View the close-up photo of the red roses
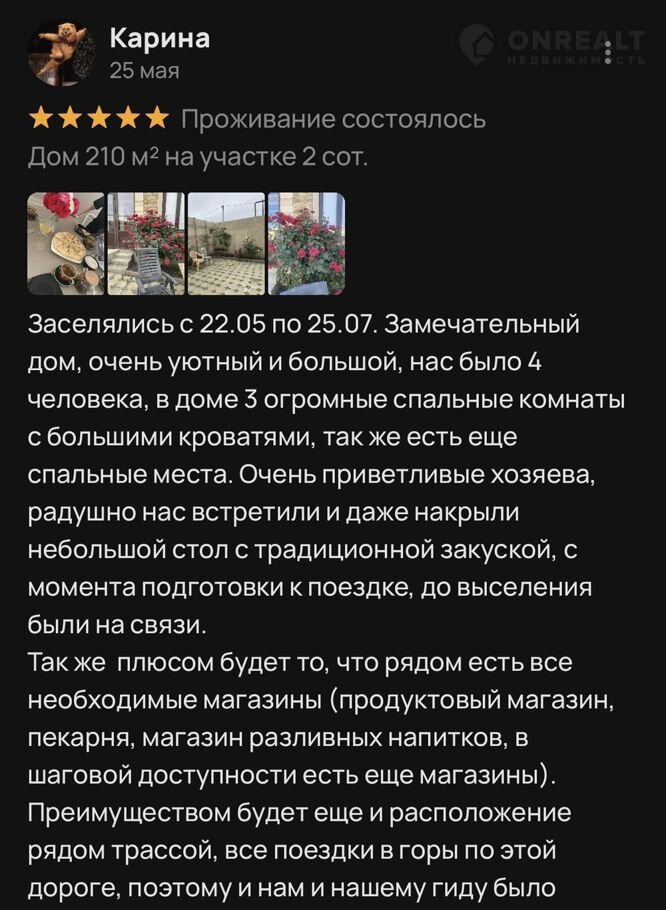This screenshot has width=666, height=910. pyautogui.click(x=306, y=244)
